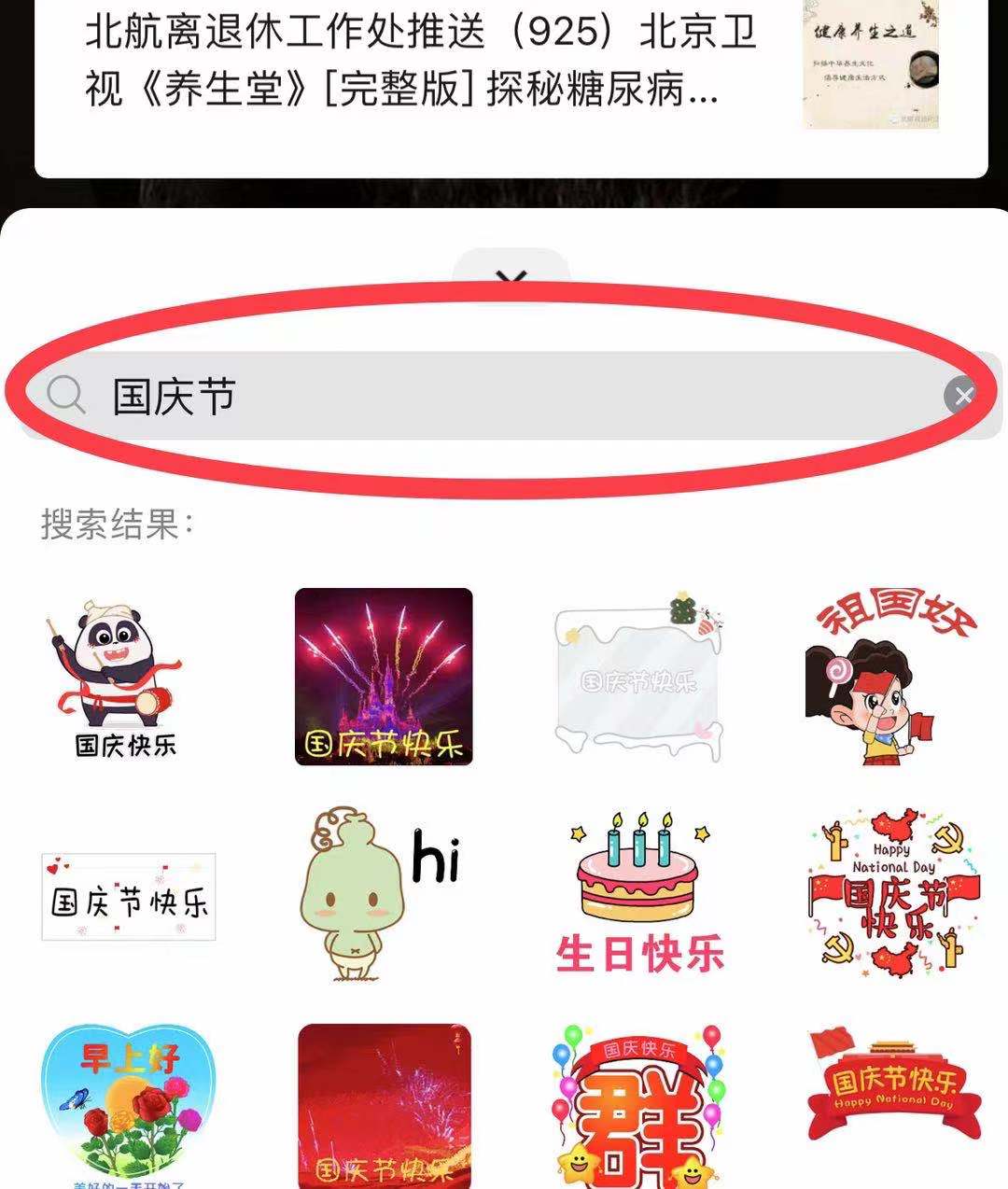Choose the fireworks castle 国庆节快乐 sticker
This screenshot has width=1008, height=1189.
[x=384, y=677]
